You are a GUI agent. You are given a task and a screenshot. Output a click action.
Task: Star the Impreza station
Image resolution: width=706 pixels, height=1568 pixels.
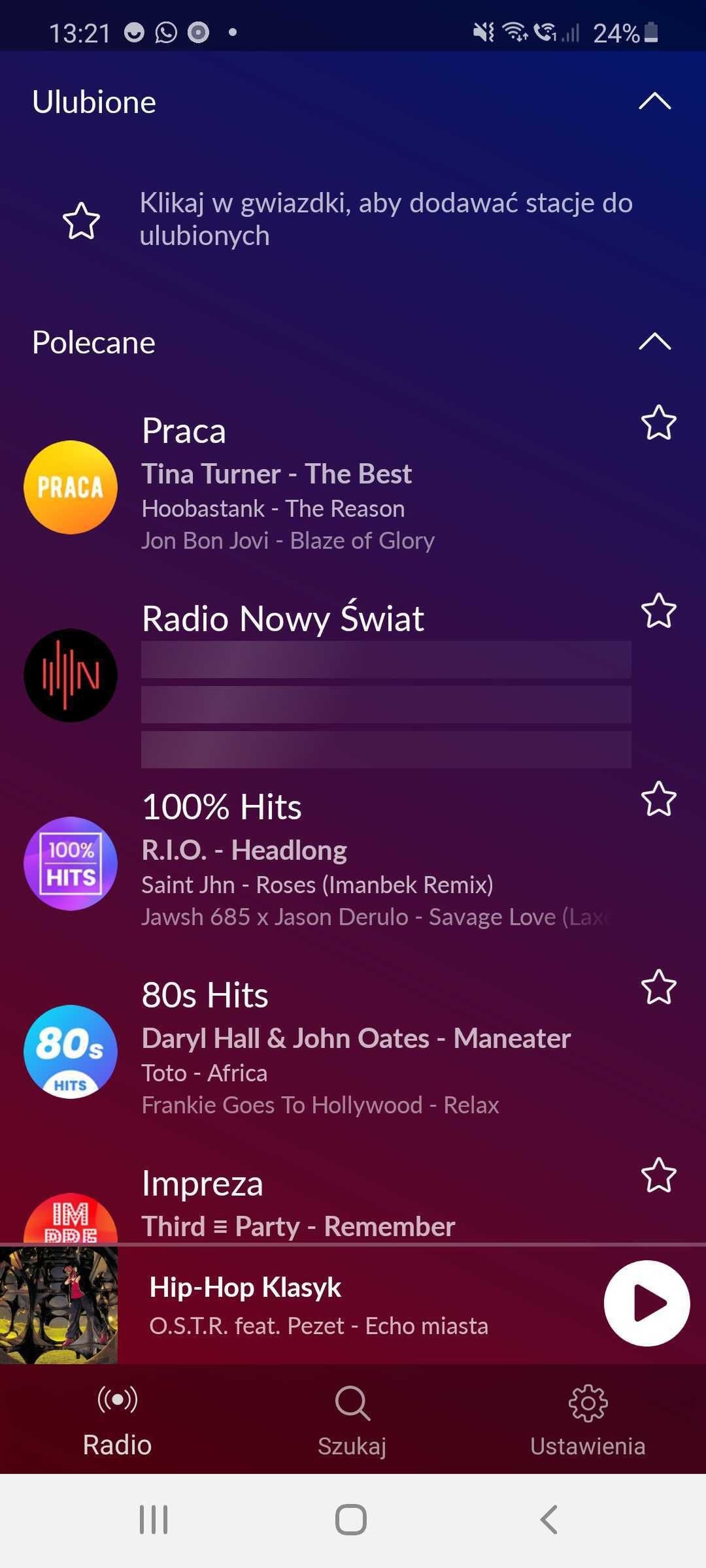coord(658,1175)
